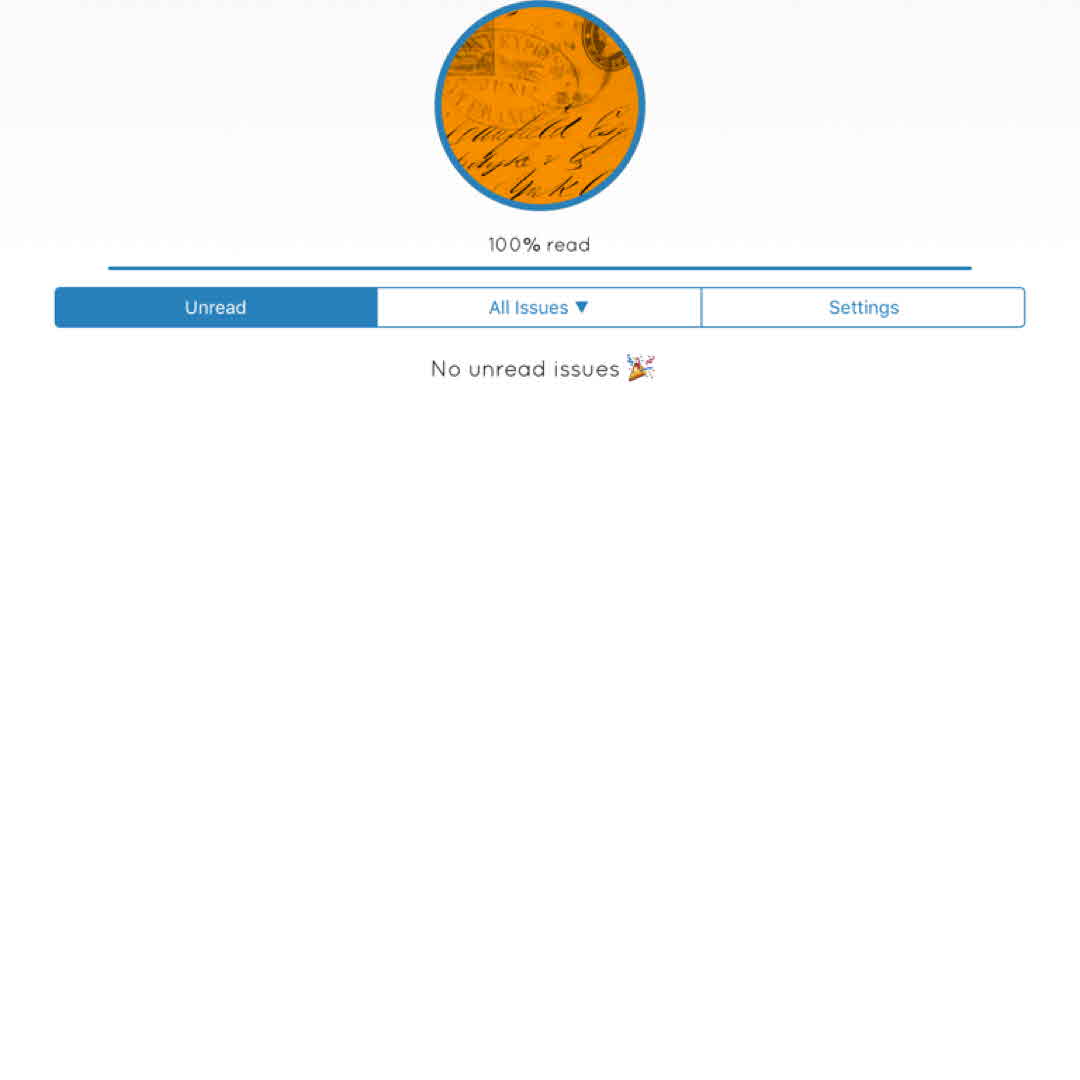Open the Settings tab
Viewport: 1080px width, 1080px height.
tap(863, 307)
